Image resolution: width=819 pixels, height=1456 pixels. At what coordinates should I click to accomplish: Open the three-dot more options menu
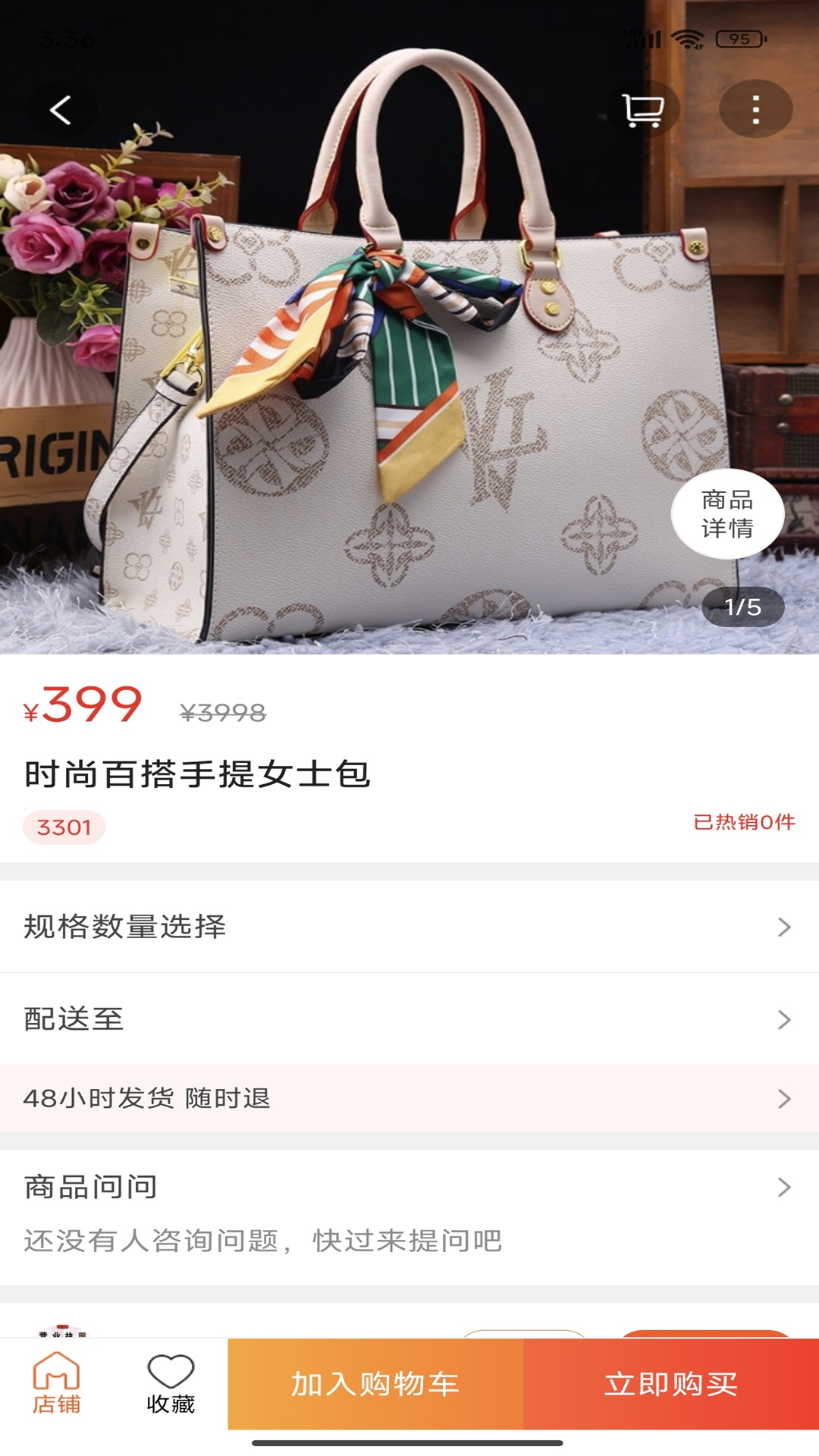755,111
